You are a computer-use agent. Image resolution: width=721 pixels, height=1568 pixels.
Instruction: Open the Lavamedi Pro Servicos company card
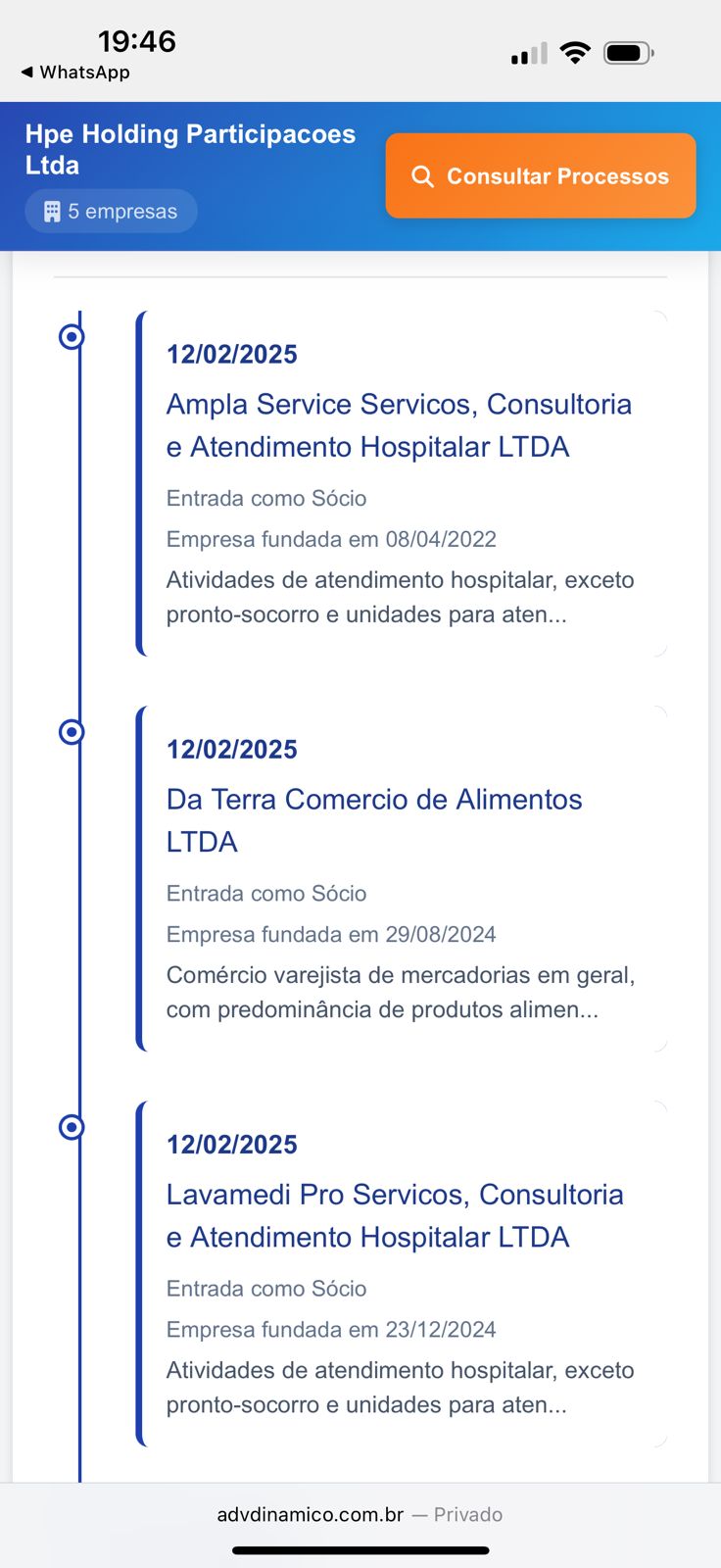point(395,1215)
